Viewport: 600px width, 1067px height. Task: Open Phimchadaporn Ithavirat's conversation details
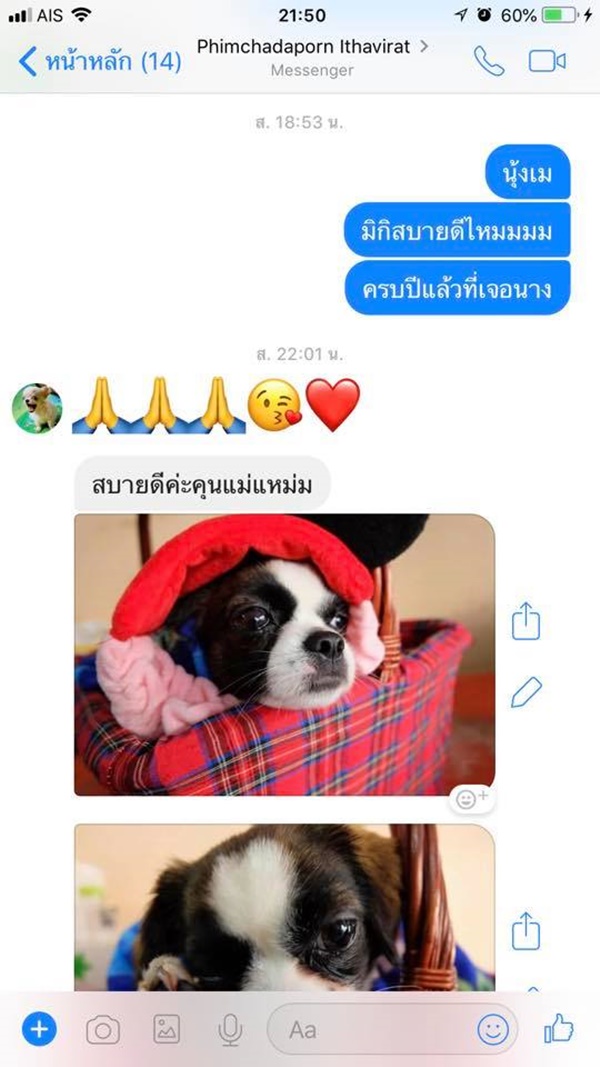pos(312,48)
